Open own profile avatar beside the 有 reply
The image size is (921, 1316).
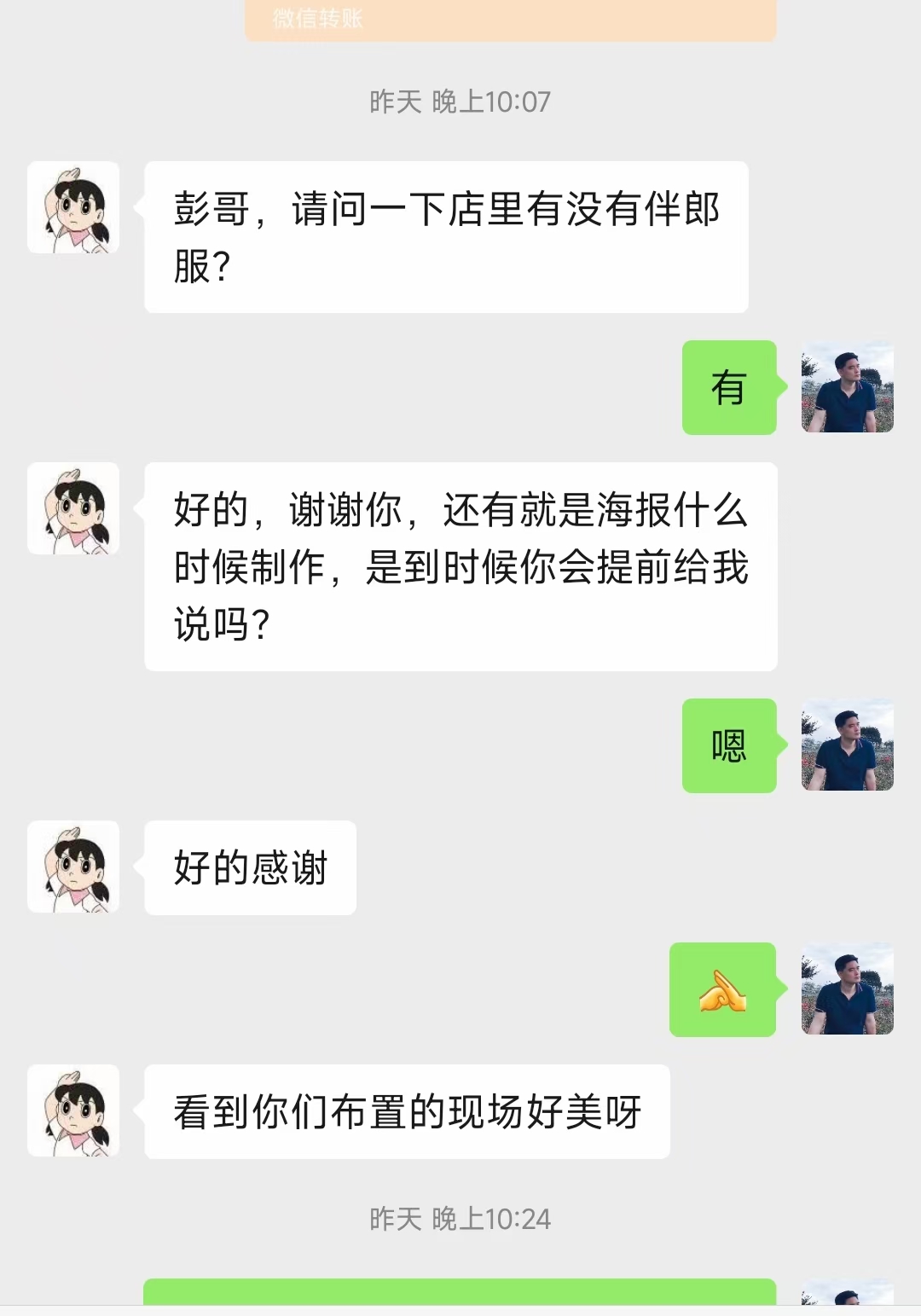tap(847, 387)
